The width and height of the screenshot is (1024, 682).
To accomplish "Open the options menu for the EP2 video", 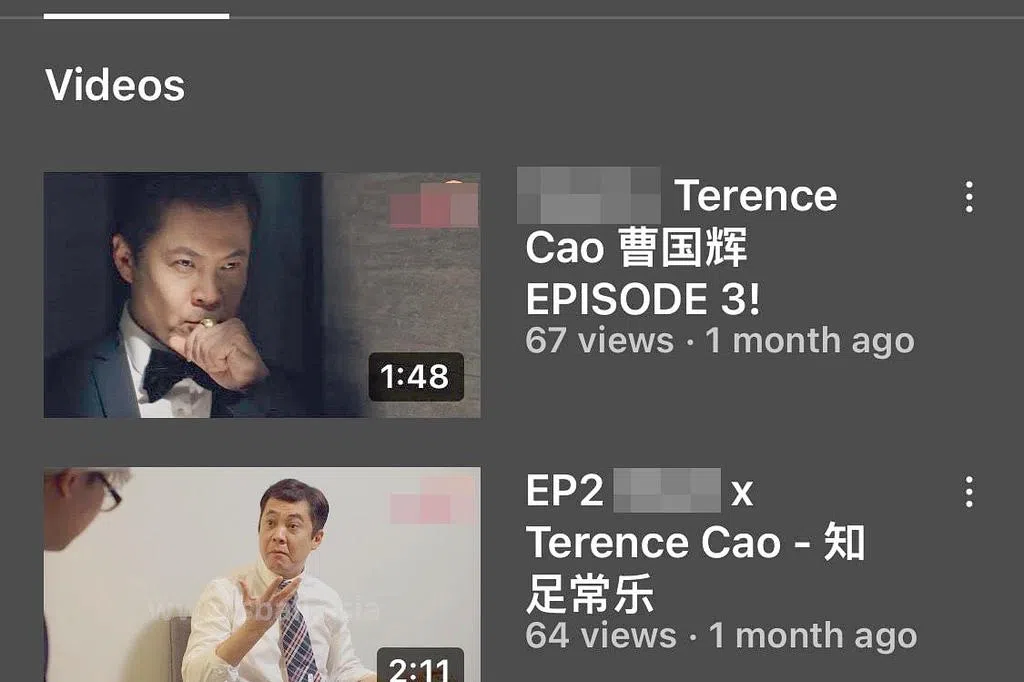I will point(968,491).
